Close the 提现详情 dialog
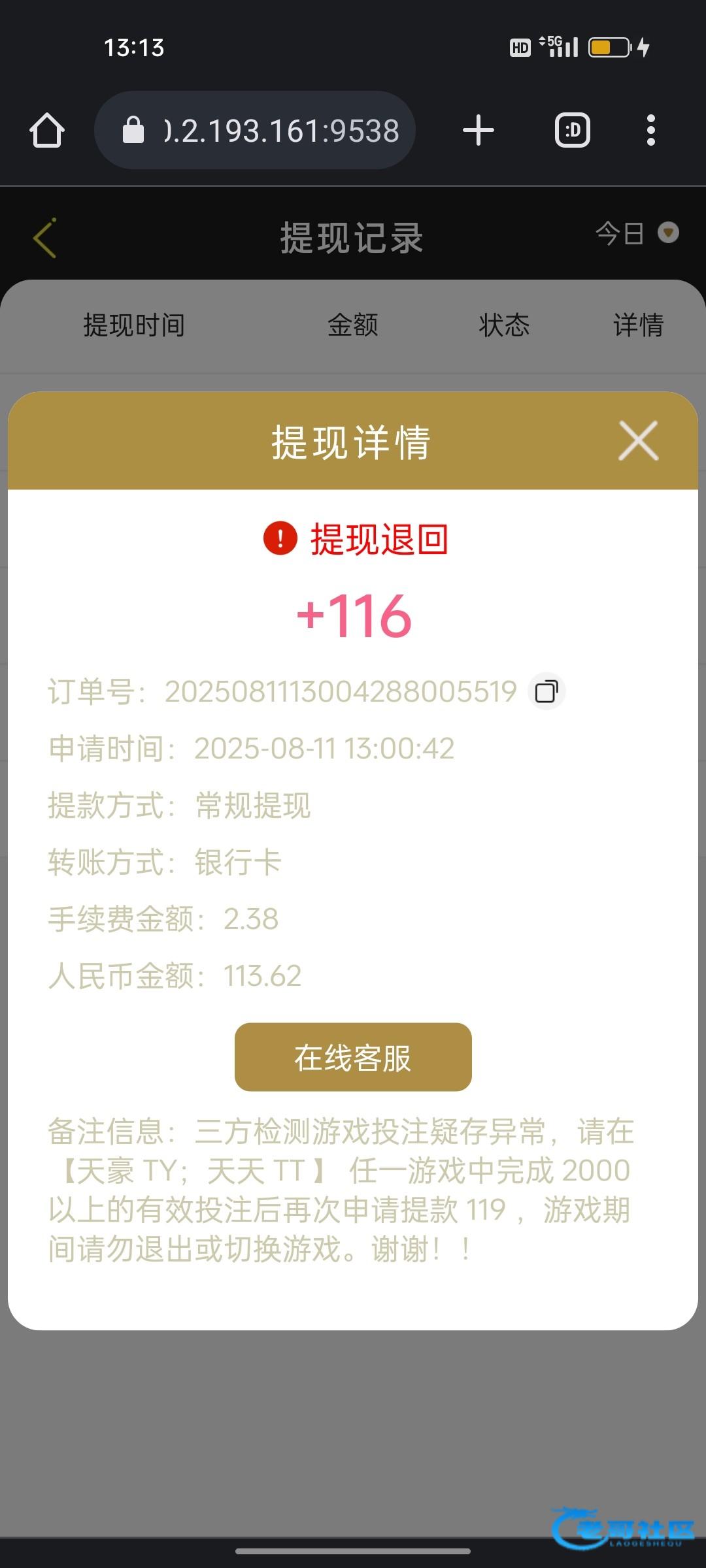The height and width of the screenshot is (1568, 706). [638, 441]
